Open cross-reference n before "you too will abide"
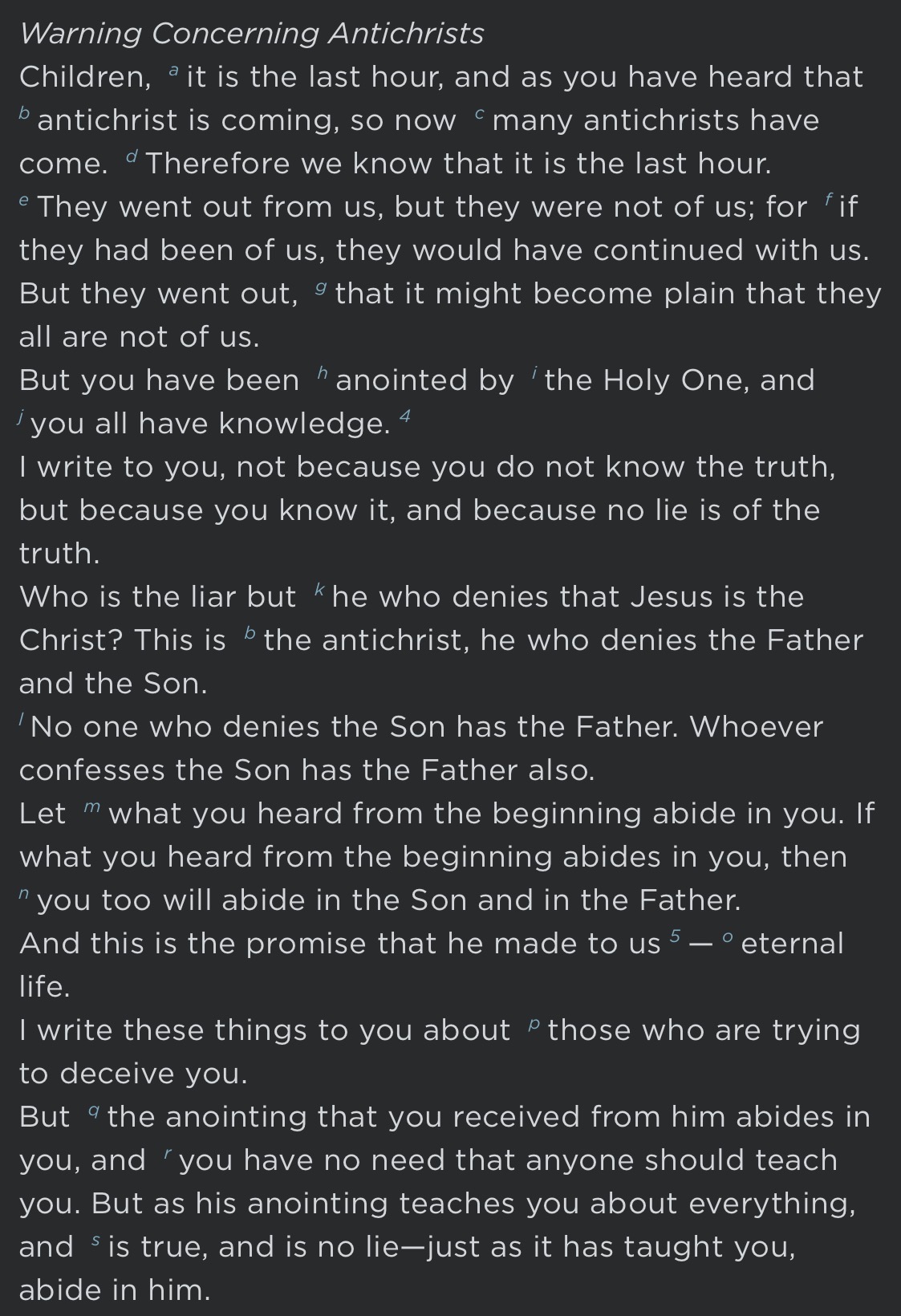Screen dimensions: 901x1316 click(25, 894)
